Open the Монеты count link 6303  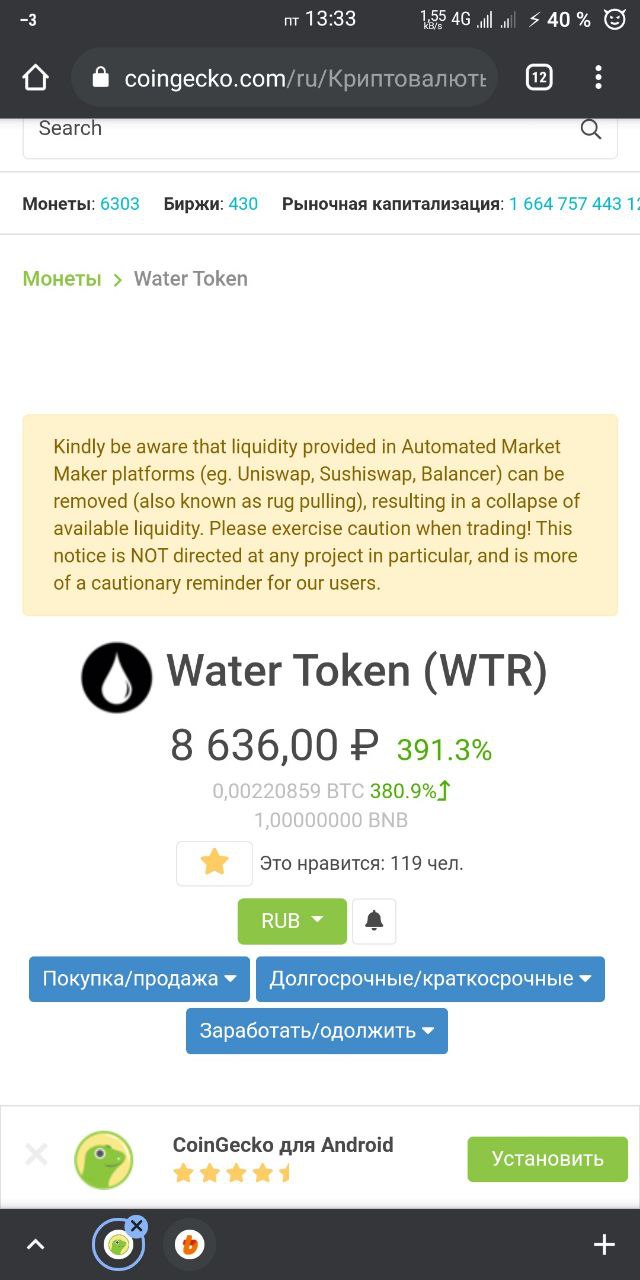point(120,204)
